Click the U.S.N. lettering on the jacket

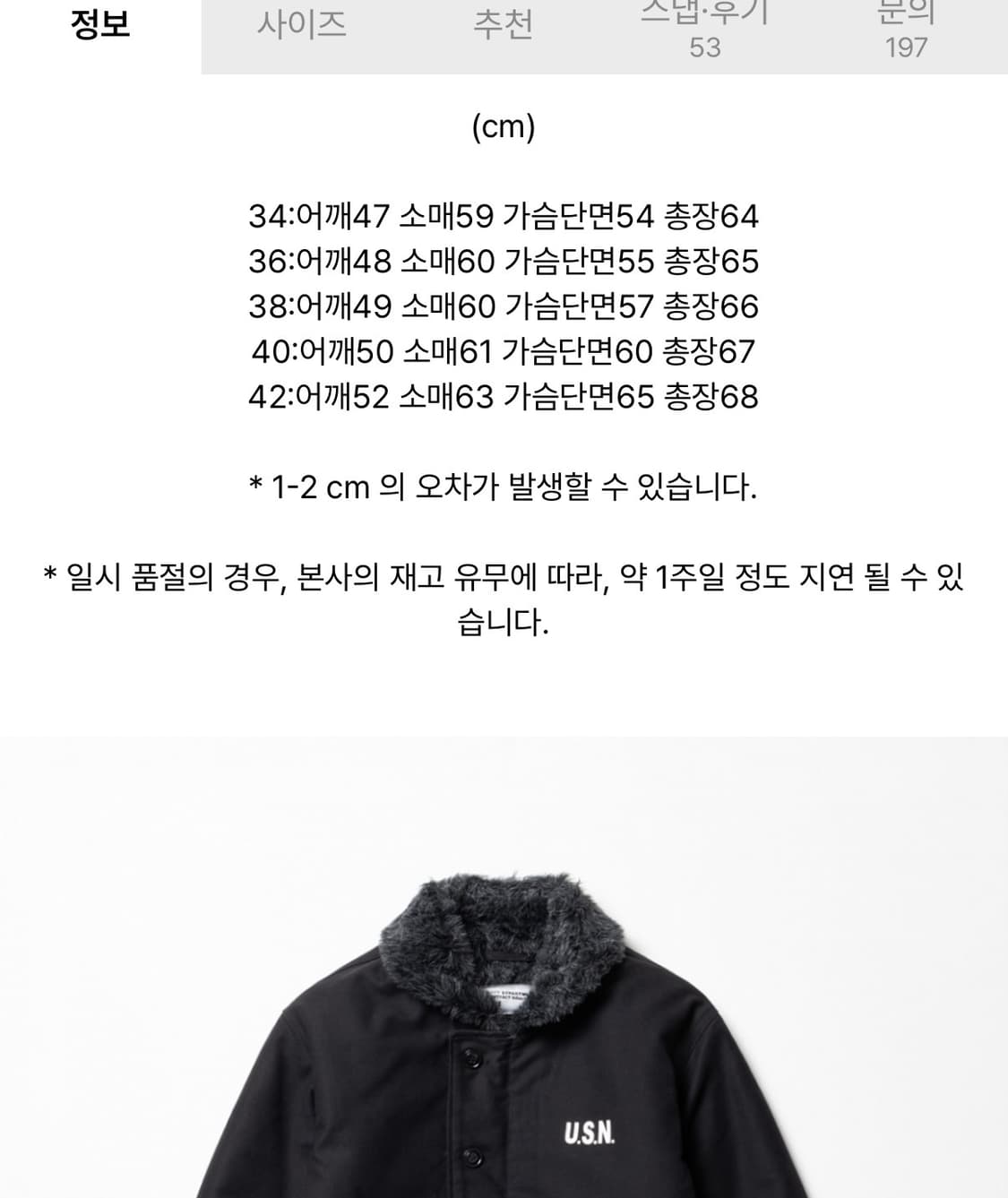[591, 1131]
